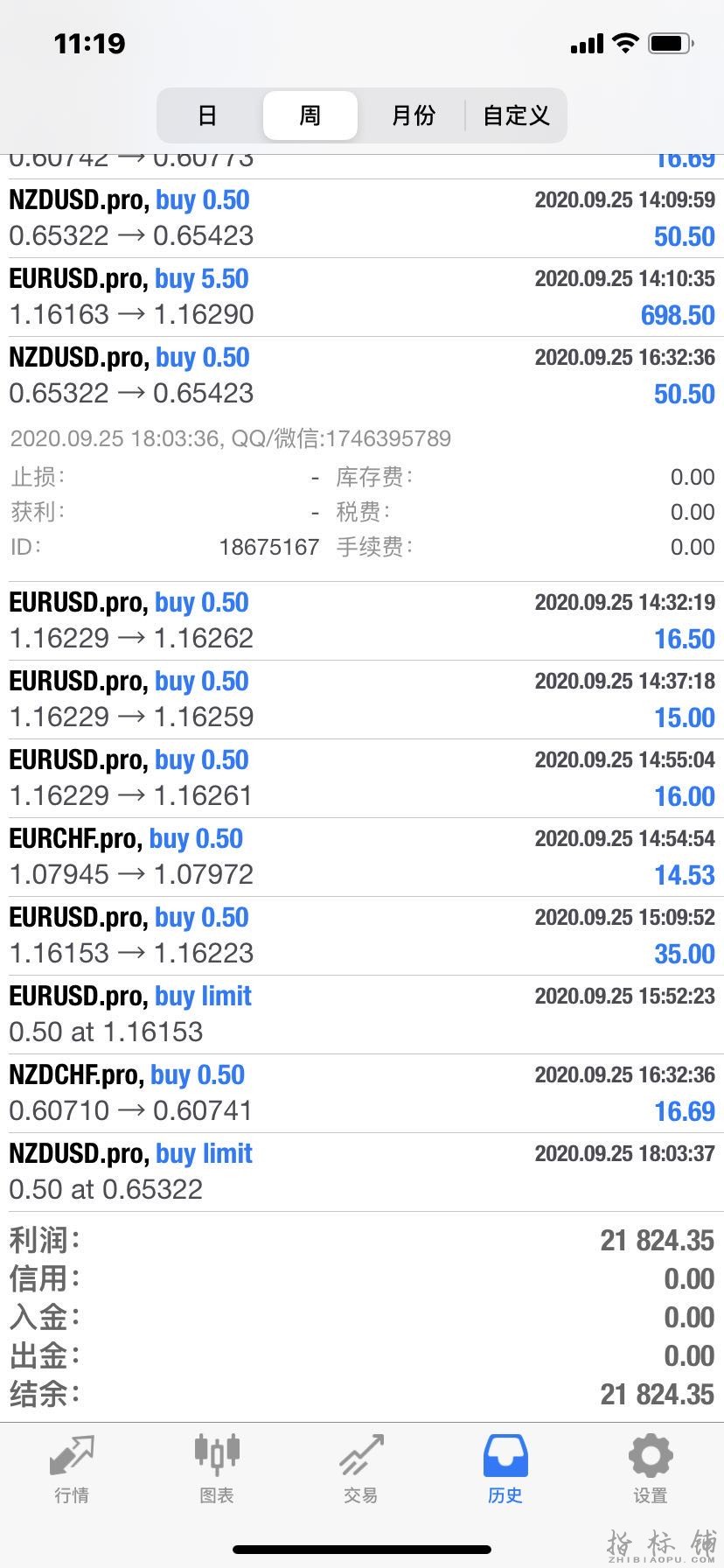Screen dimensions: 724x1568
Task: Expand the EURUSD.pro trade with 35.00 profit
Action: 362,935
